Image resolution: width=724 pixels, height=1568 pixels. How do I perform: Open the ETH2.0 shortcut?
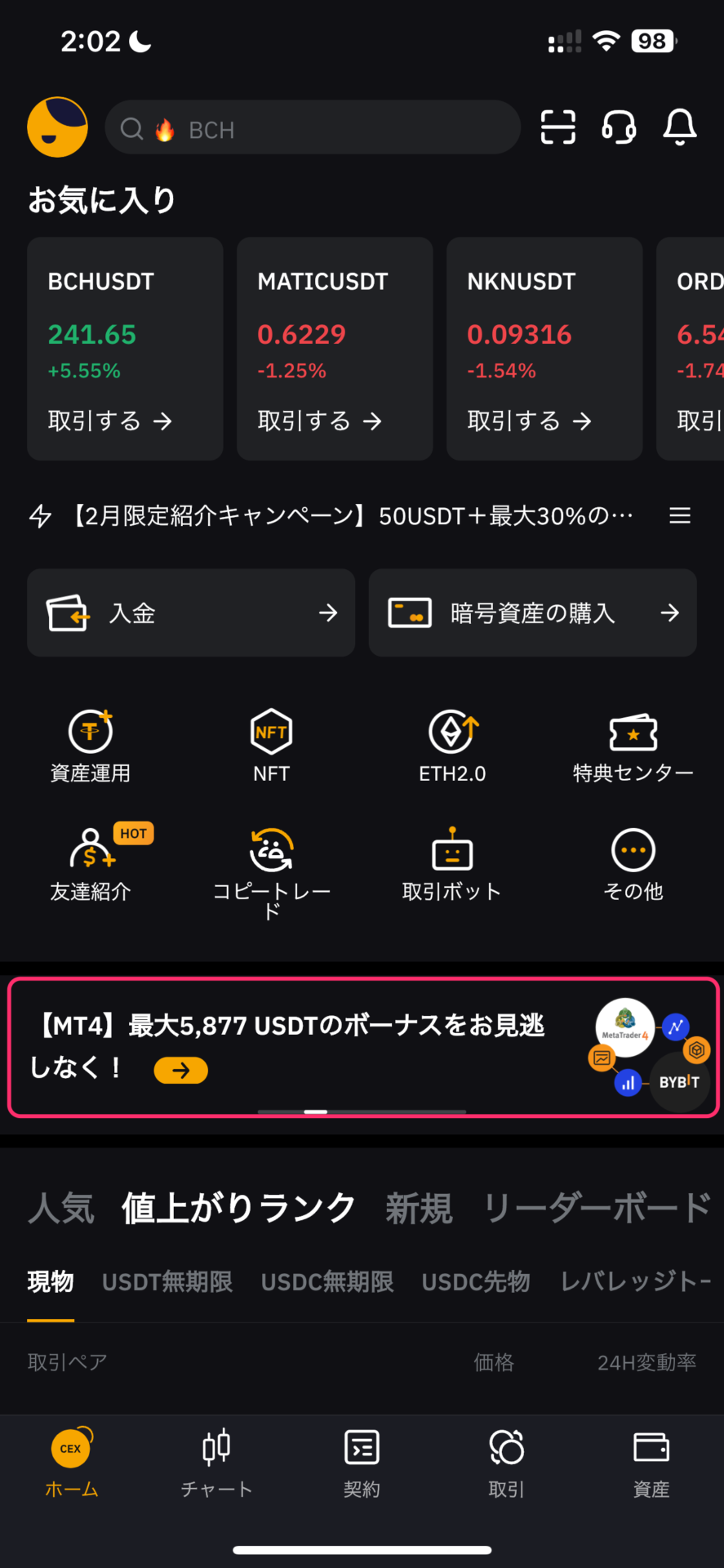(452, 746)
